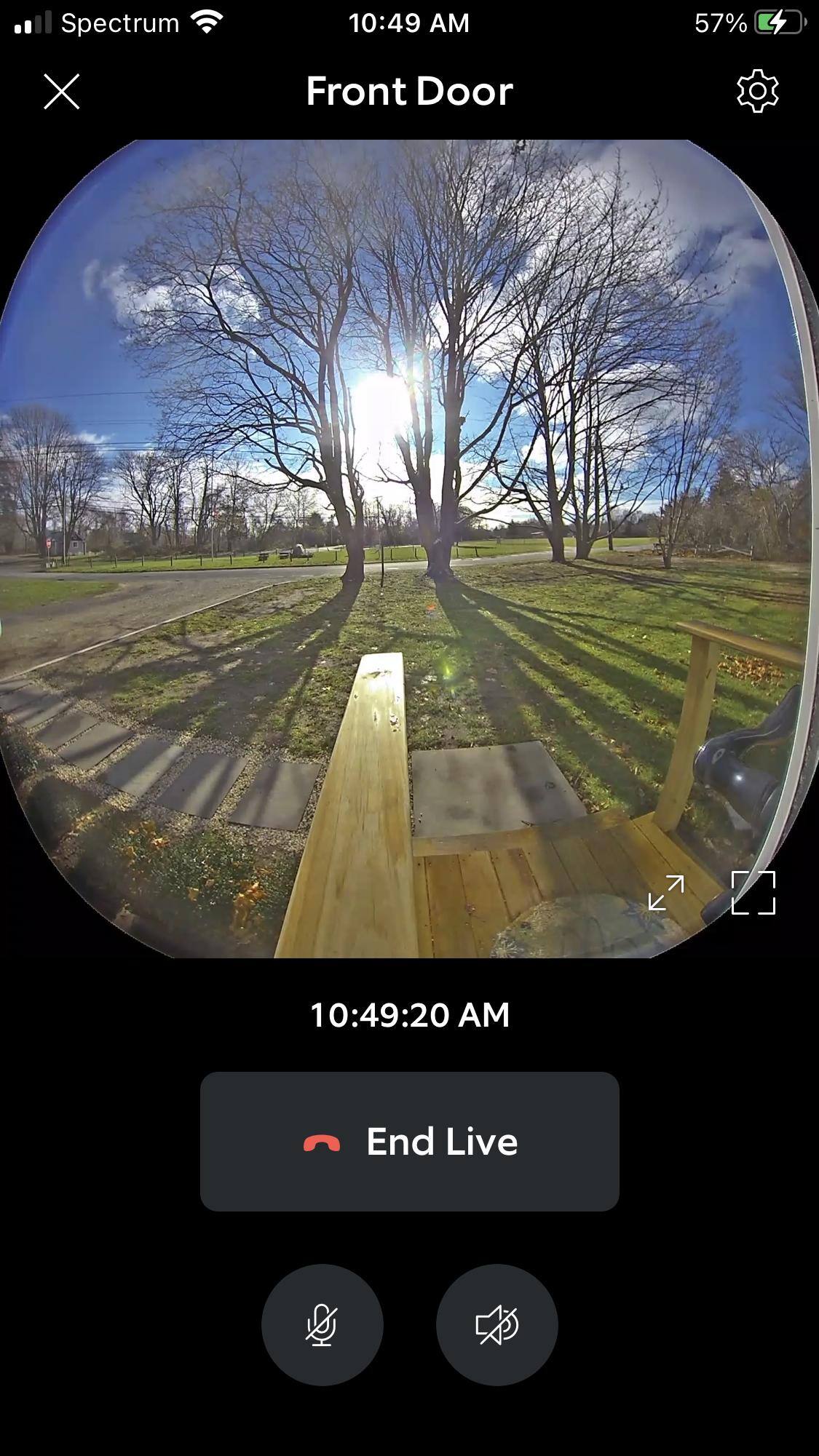Unmute the microphone to talk
819x1456 pixels.
322,1325
